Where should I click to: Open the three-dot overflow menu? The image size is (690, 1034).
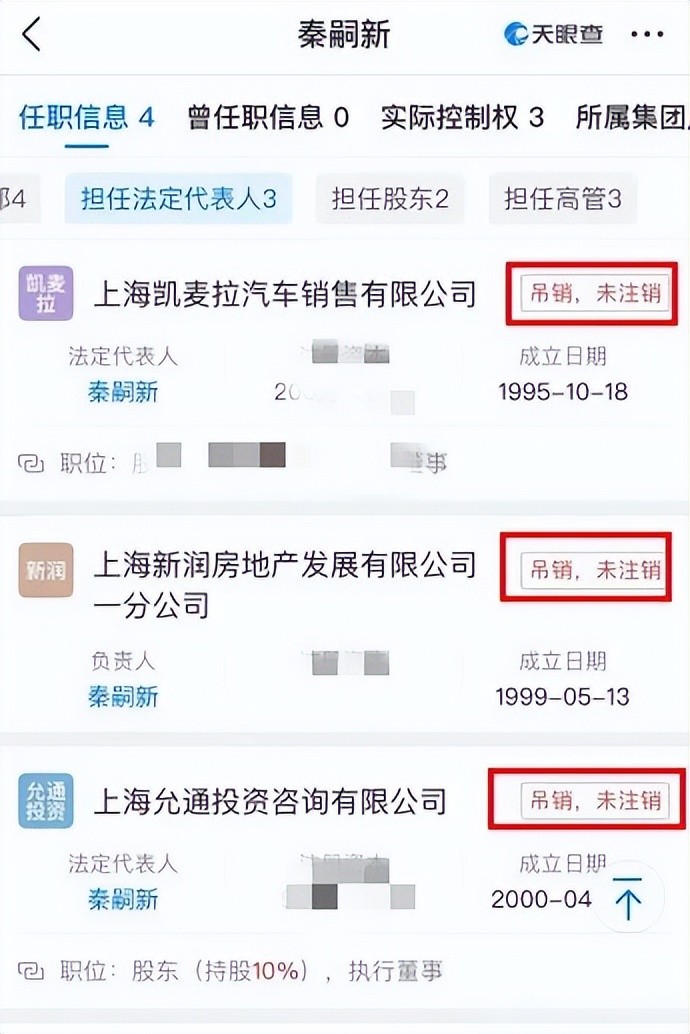[x=647, y=35]
